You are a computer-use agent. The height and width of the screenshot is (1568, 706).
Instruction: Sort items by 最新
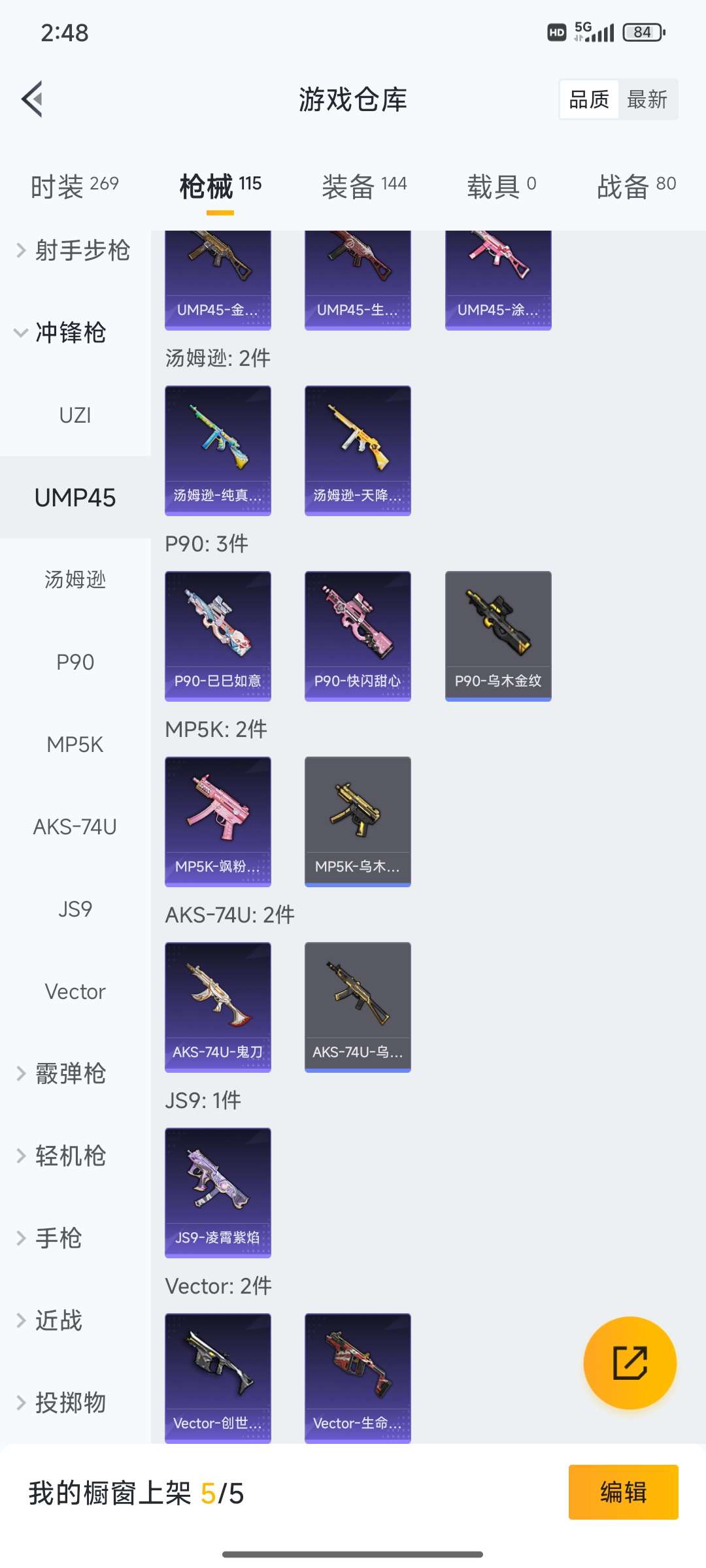click(x=647, y=100)
